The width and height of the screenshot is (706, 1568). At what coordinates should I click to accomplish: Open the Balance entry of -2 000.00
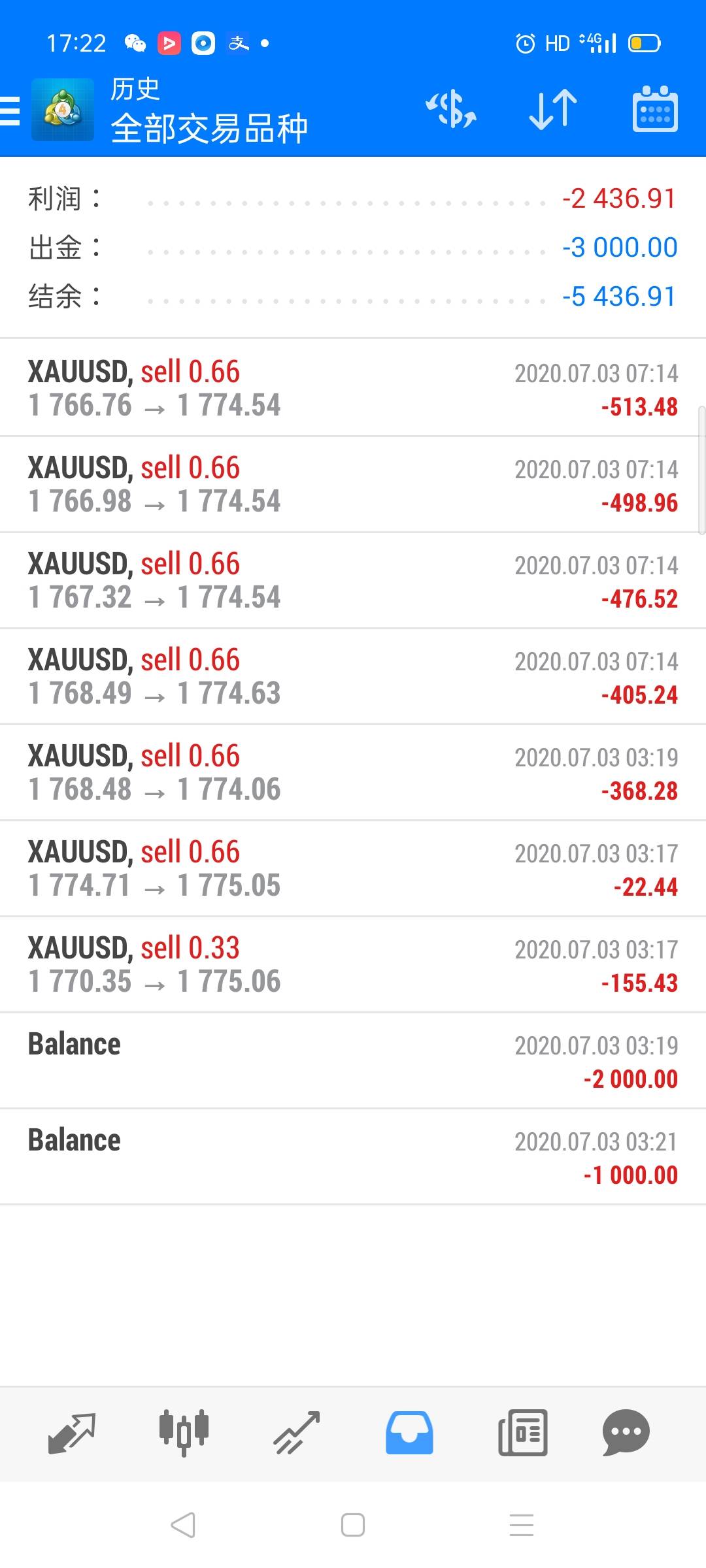[353, 1060]
